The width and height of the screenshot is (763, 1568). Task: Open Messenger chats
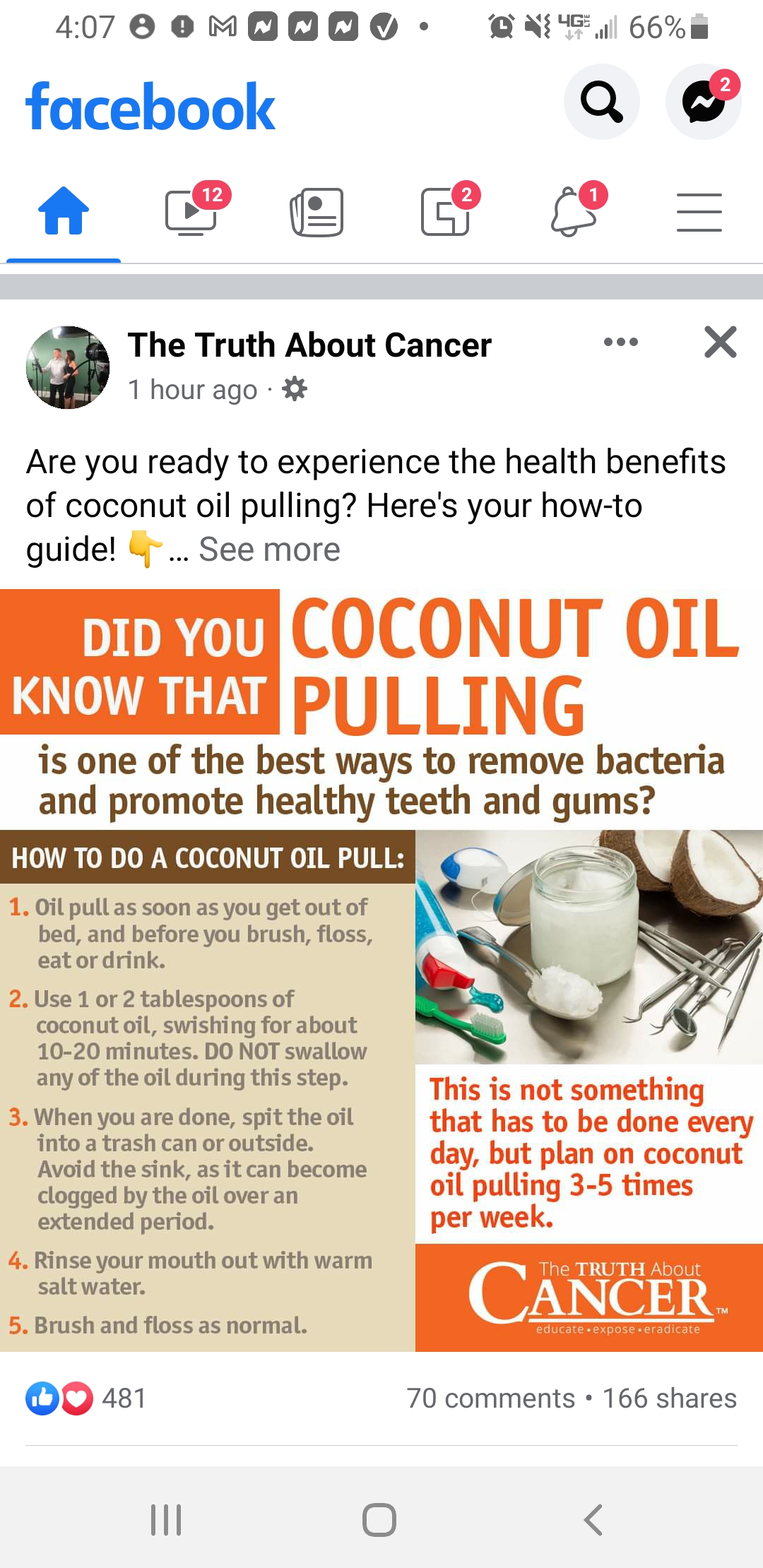(704, 102)
